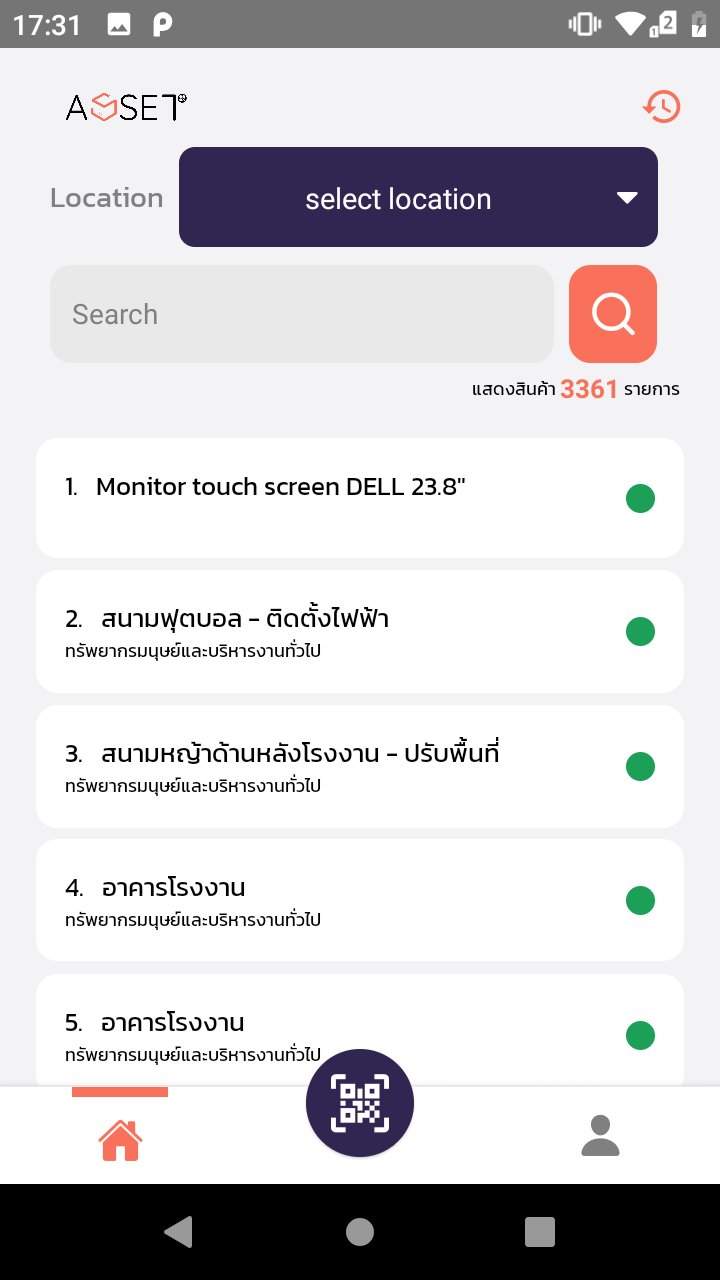Expand the location selection list
720x1280 pixels.
tap(417, 197)
